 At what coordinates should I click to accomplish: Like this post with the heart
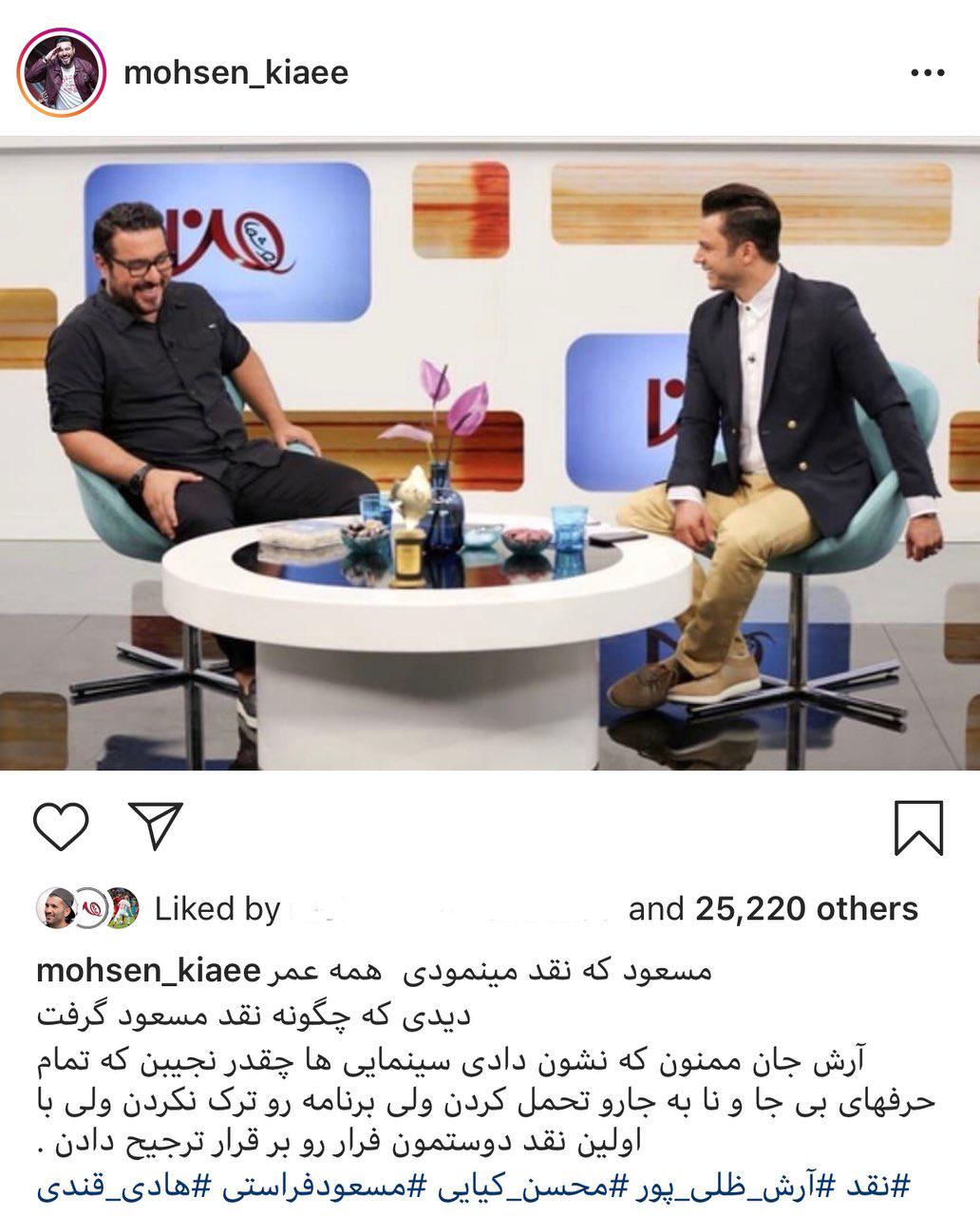(x=62, y=826)
